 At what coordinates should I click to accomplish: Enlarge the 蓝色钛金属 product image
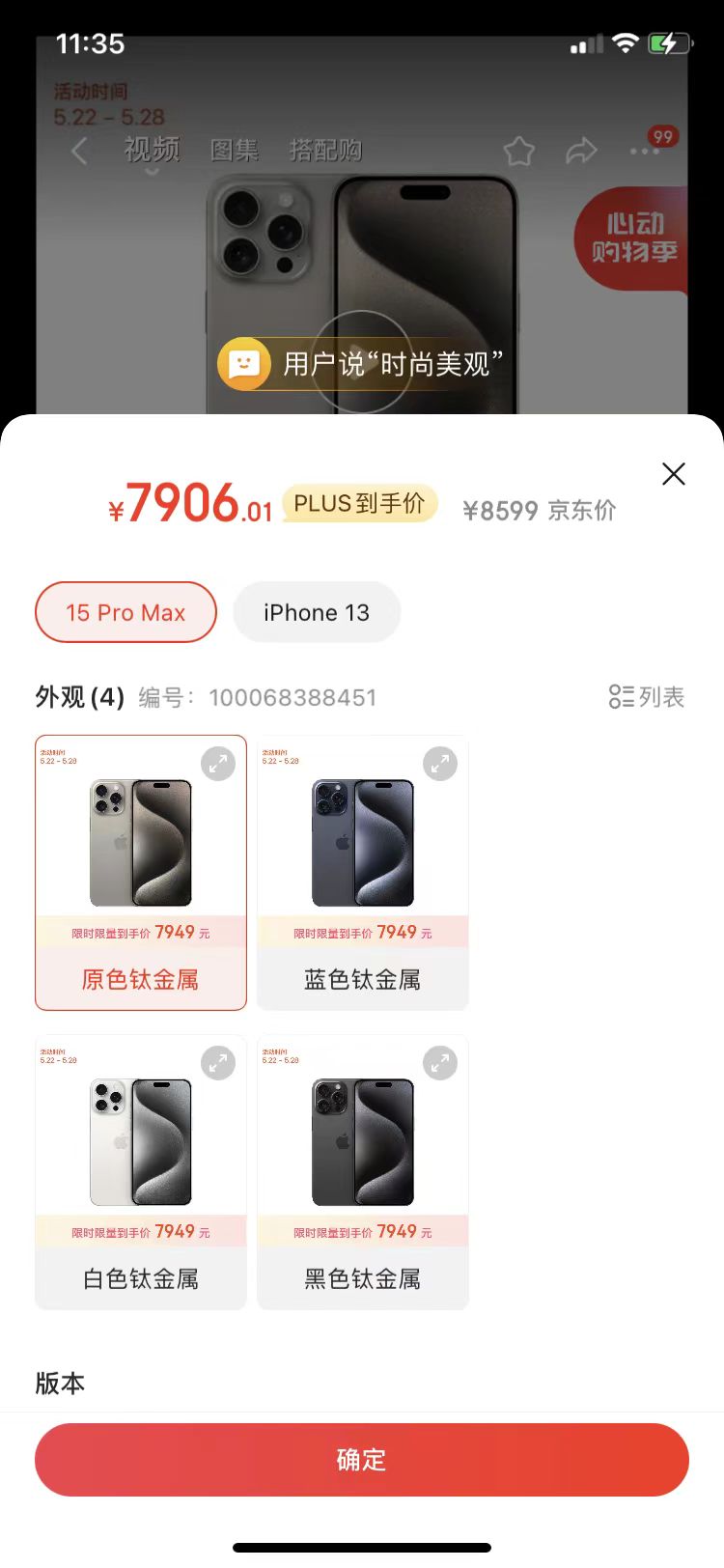440,764
